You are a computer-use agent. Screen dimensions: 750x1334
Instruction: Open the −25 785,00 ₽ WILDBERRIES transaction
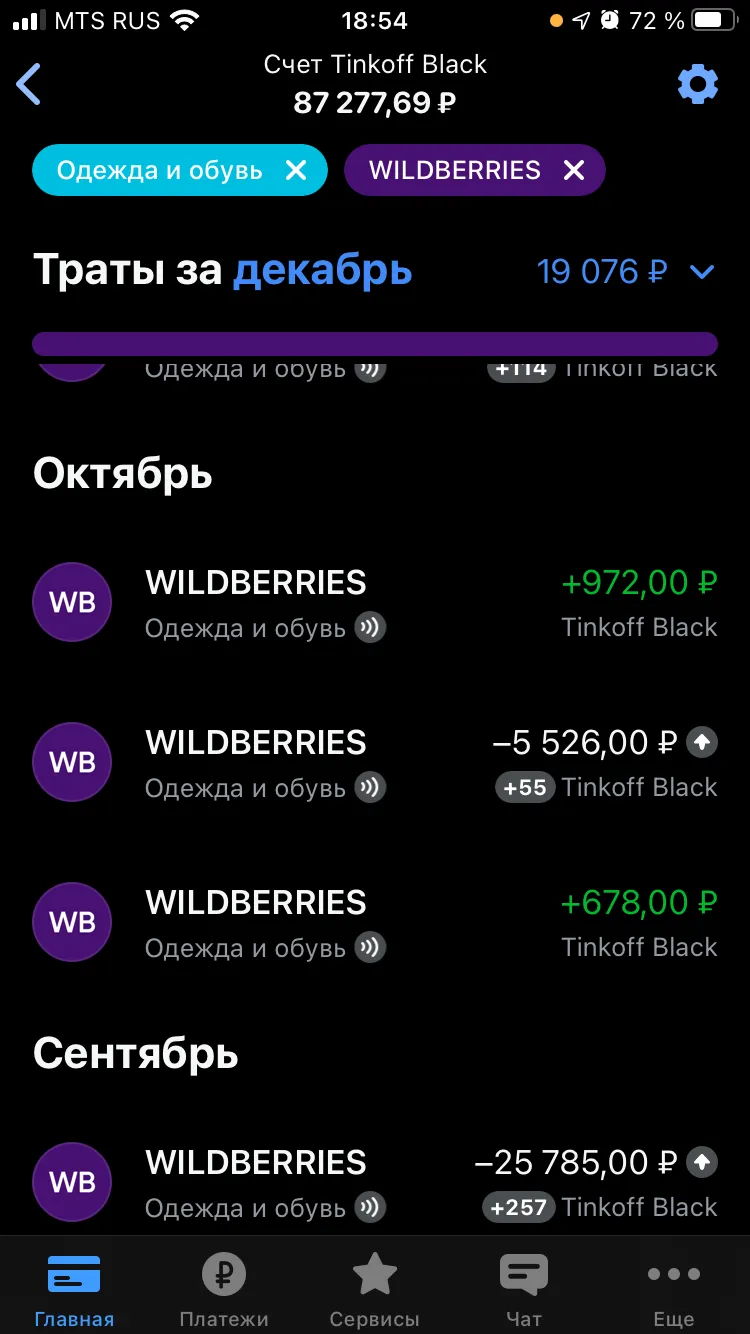[375, 1183]
